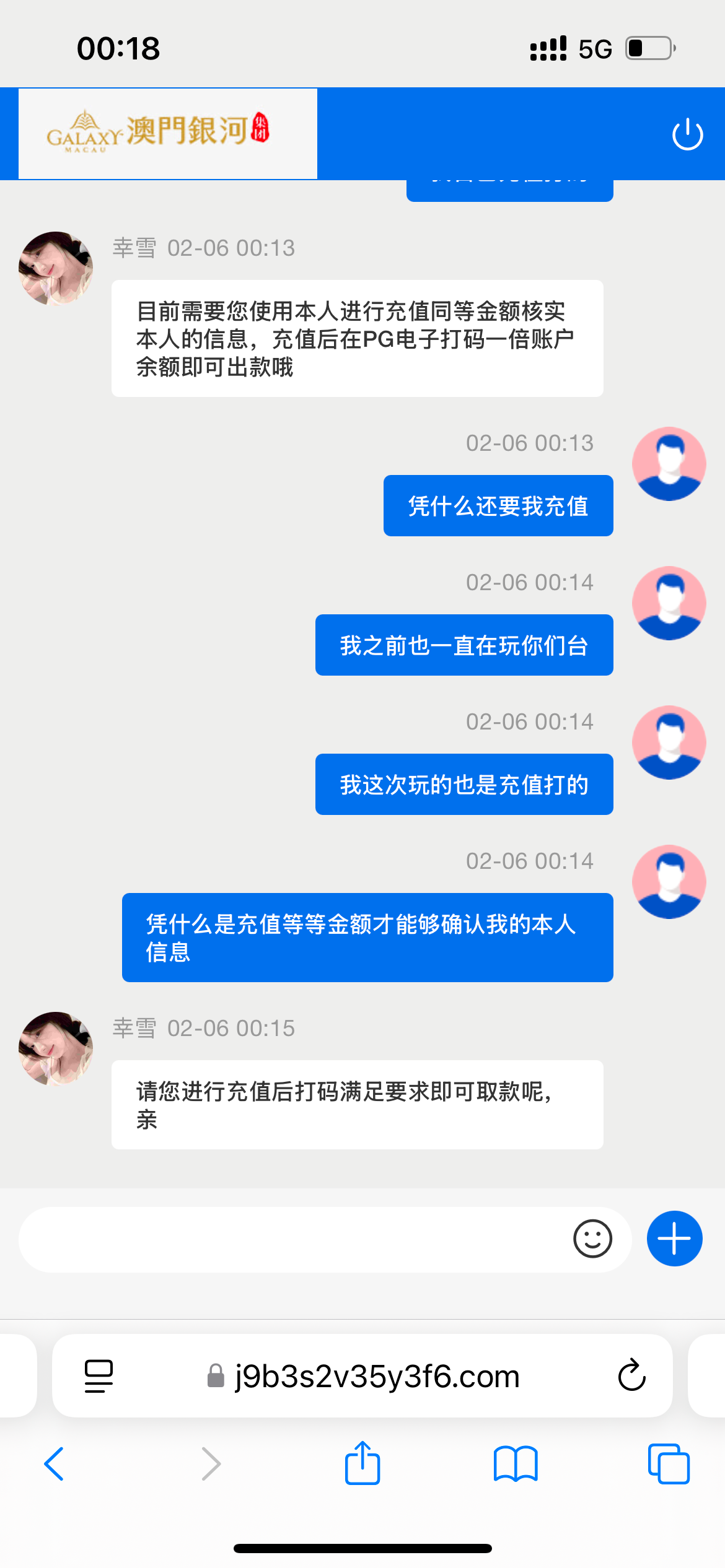Viewport: 725px width, 1568px height.
Task: Tap the Galaxy Macau logo banner
Action: tap(167, 133)
